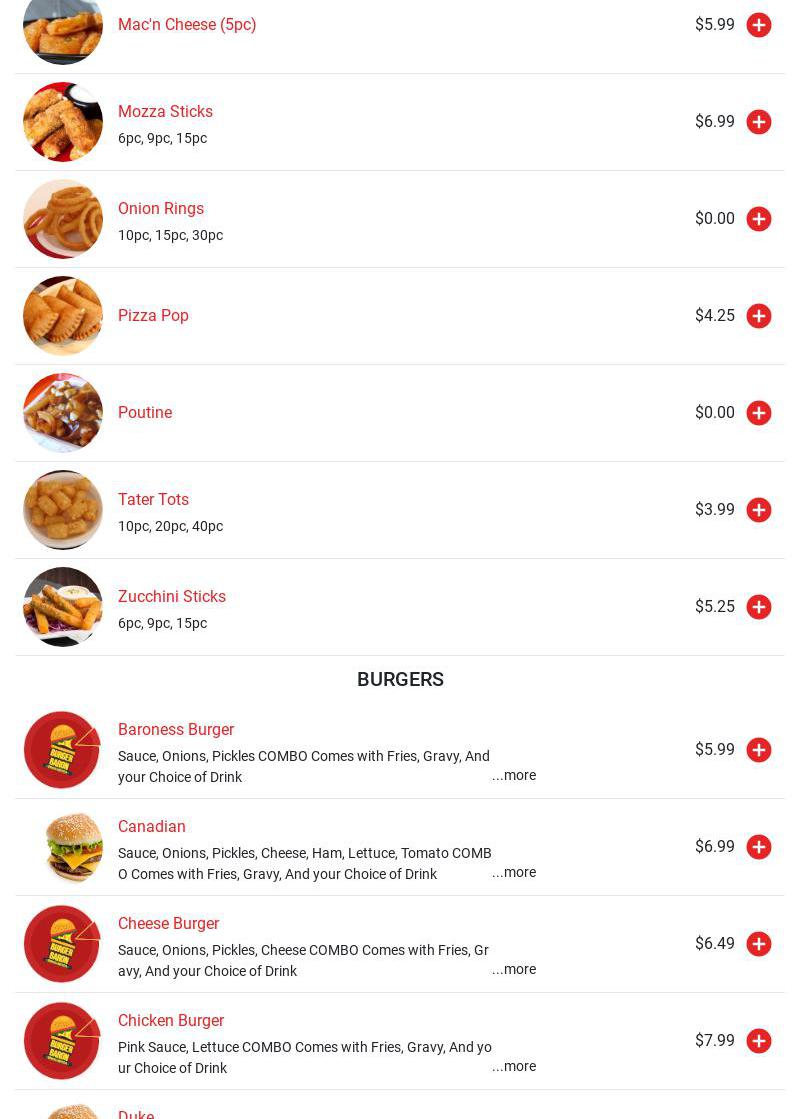Image resolution: width=800 pixels, height=1119 pixels.
Task: Read more about Chicken Burger
Action: click(514, 1066)
